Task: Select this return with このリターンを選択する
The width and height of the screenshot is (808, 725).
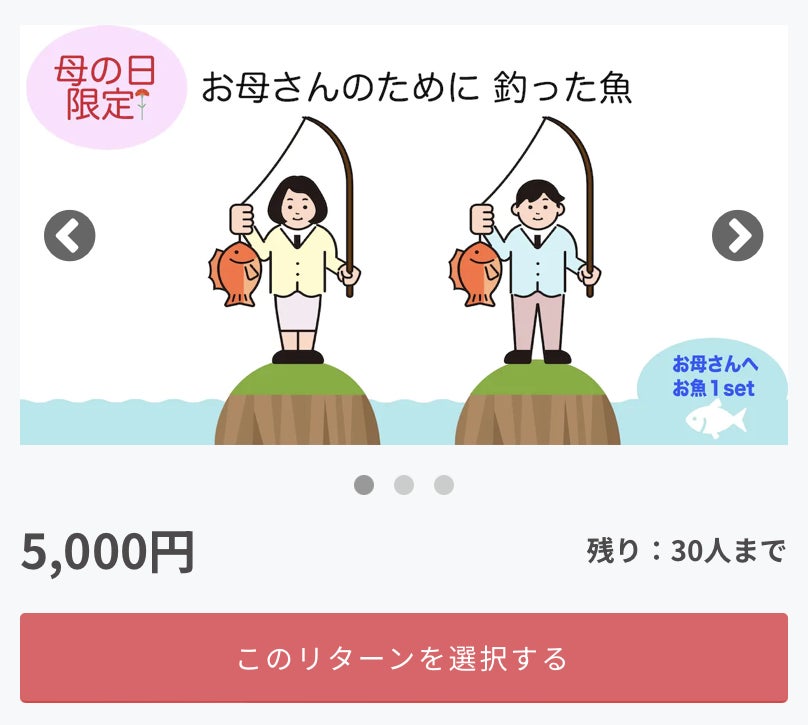Action: click(404, 658)
